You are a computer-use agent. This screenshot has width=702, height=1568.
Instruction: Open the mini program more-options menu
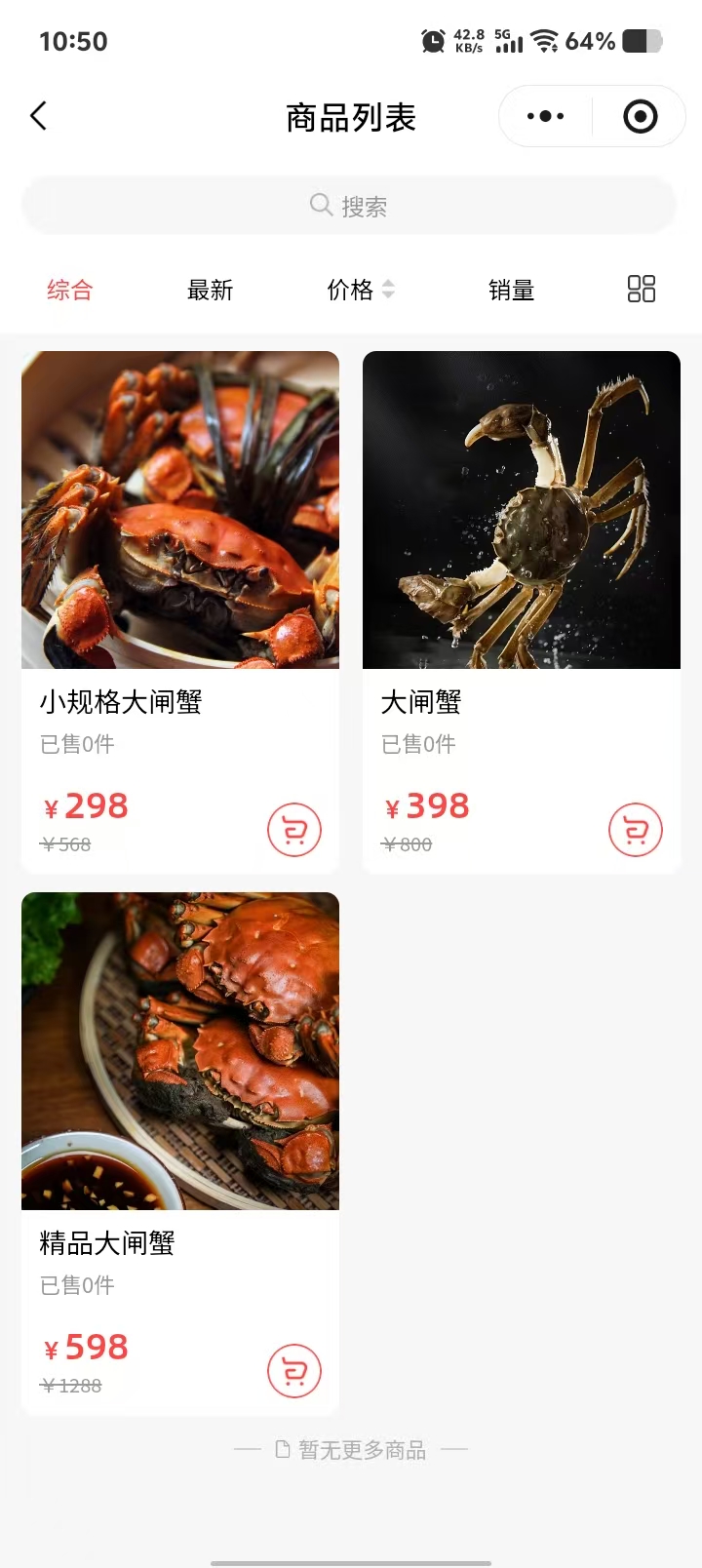[545, 117]
